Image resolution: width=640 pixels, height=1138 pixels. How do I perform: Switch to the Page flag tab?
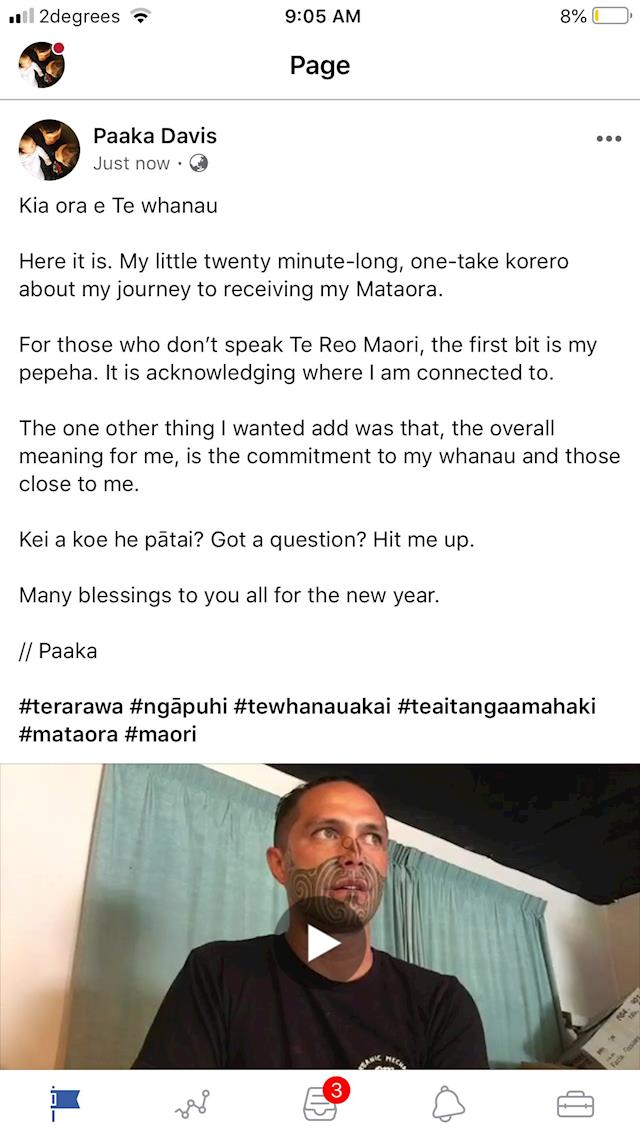click(x=65, y=1103)
